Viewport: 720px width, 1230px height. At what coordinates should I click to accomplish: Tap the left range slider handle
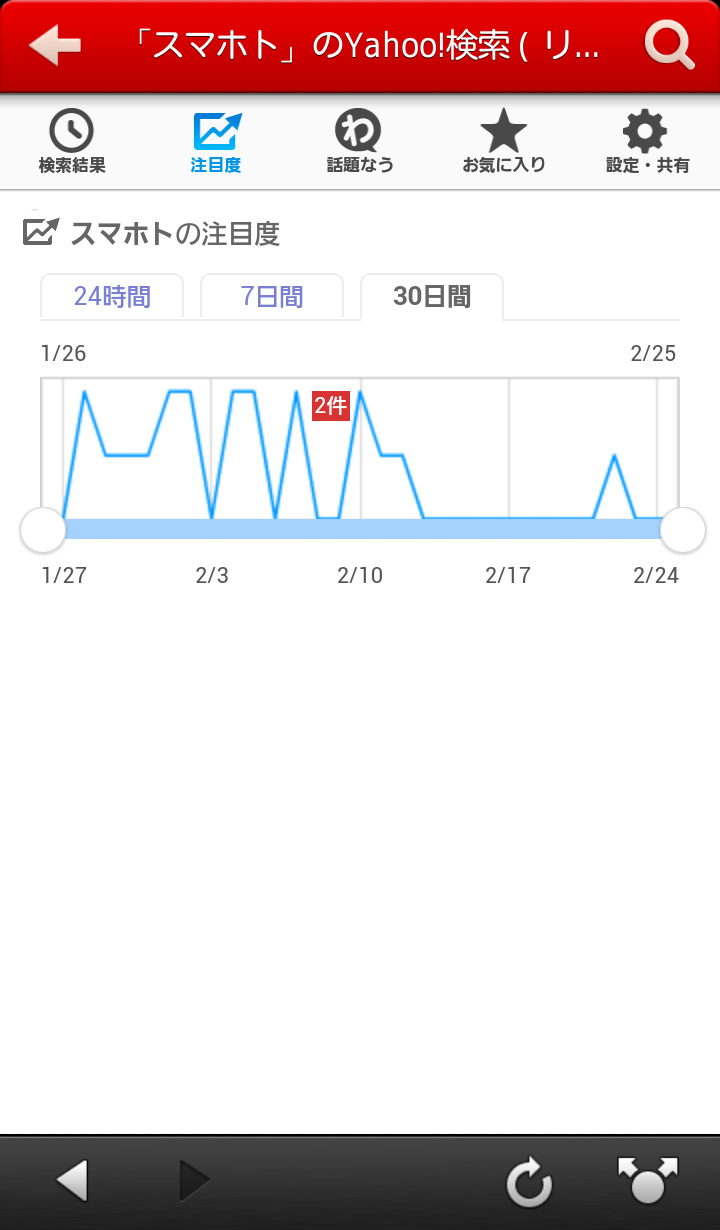point(43,530)
